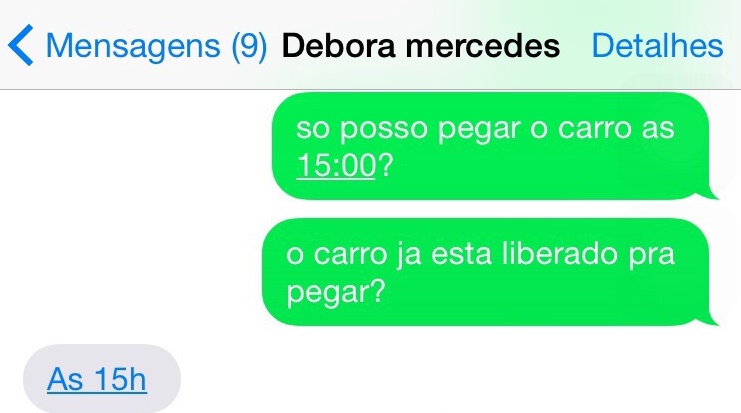Go back to Mensagens list
Image resolution: width=741 pixels, height=413 pixels.
135,45
